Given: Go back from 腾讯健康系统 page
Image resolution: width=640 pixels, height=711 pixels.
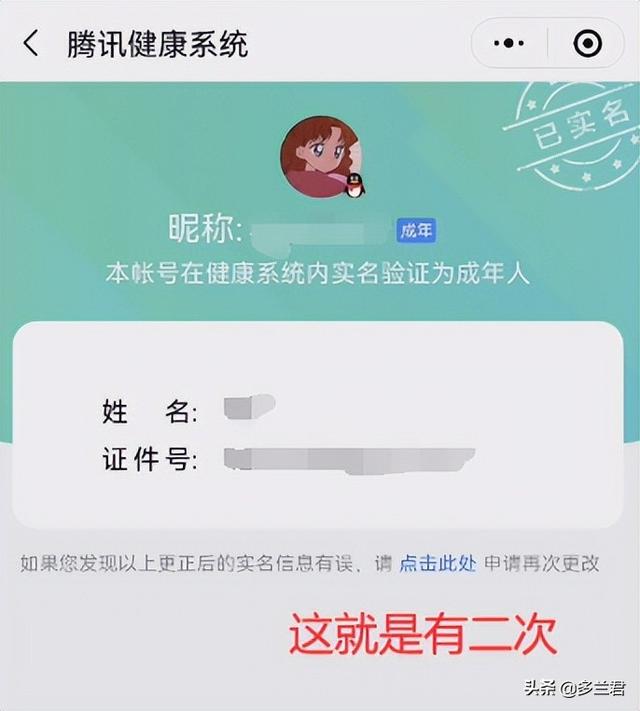Looking at the screenshot, I should point(32,44).
